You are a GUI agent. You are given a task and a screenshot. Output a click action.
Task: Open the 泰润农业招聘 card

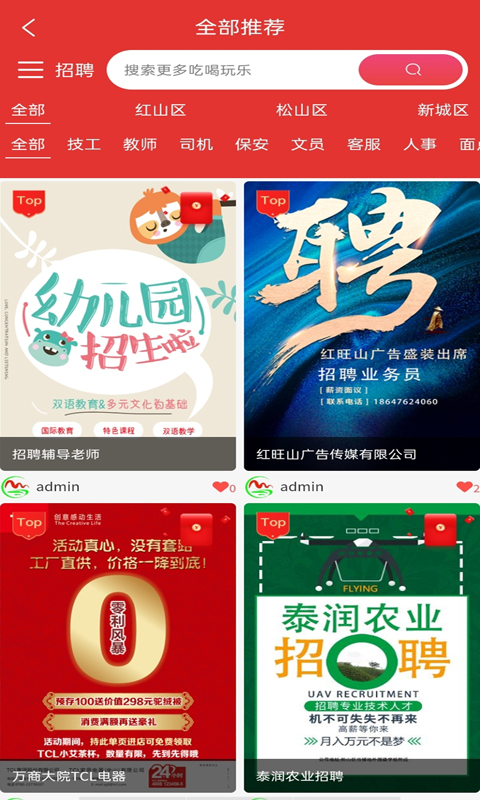[x=362, y=647]
